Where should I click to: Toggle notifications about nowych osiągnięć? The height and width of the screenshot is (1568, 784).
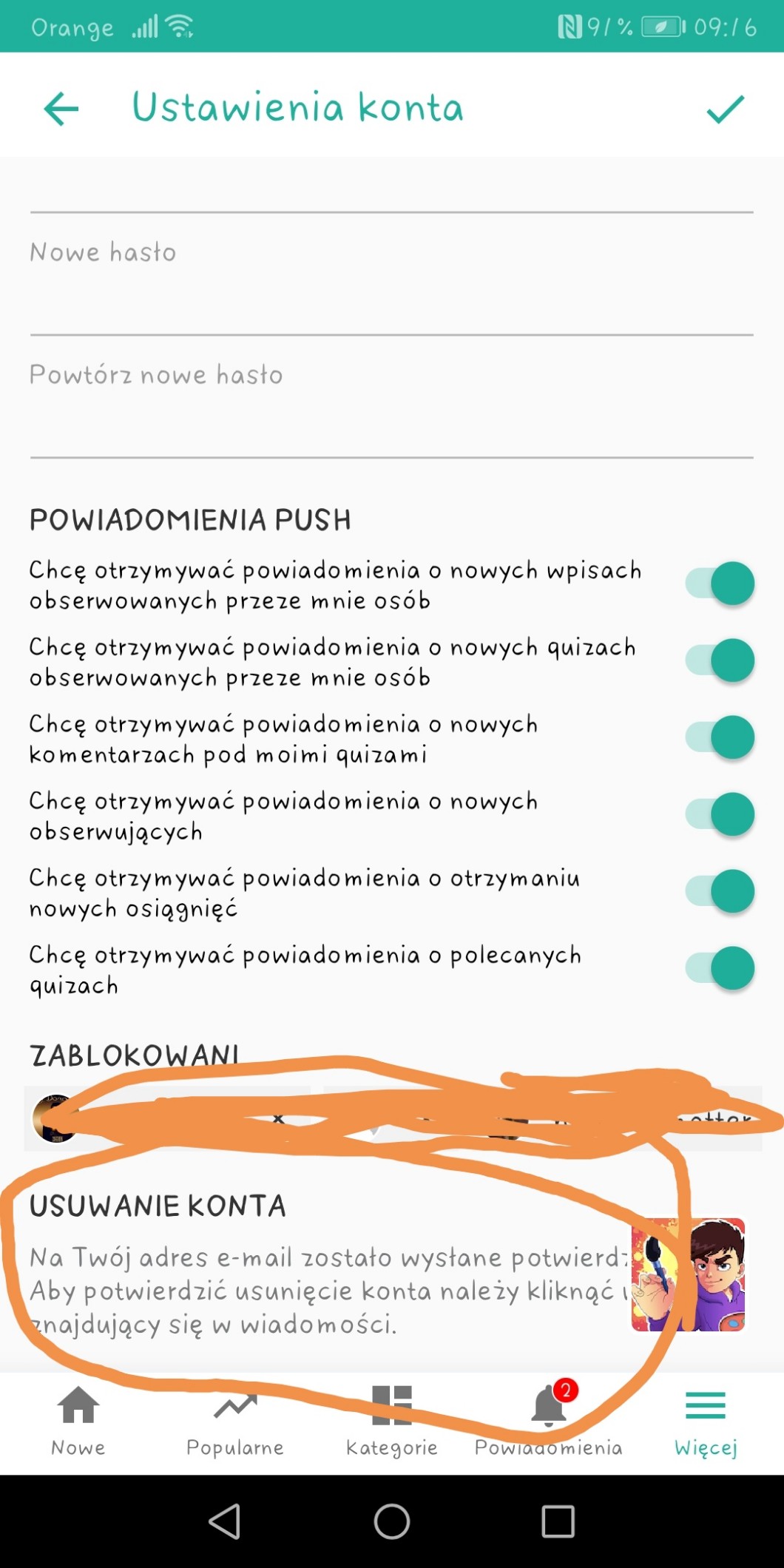click(720, 891)
